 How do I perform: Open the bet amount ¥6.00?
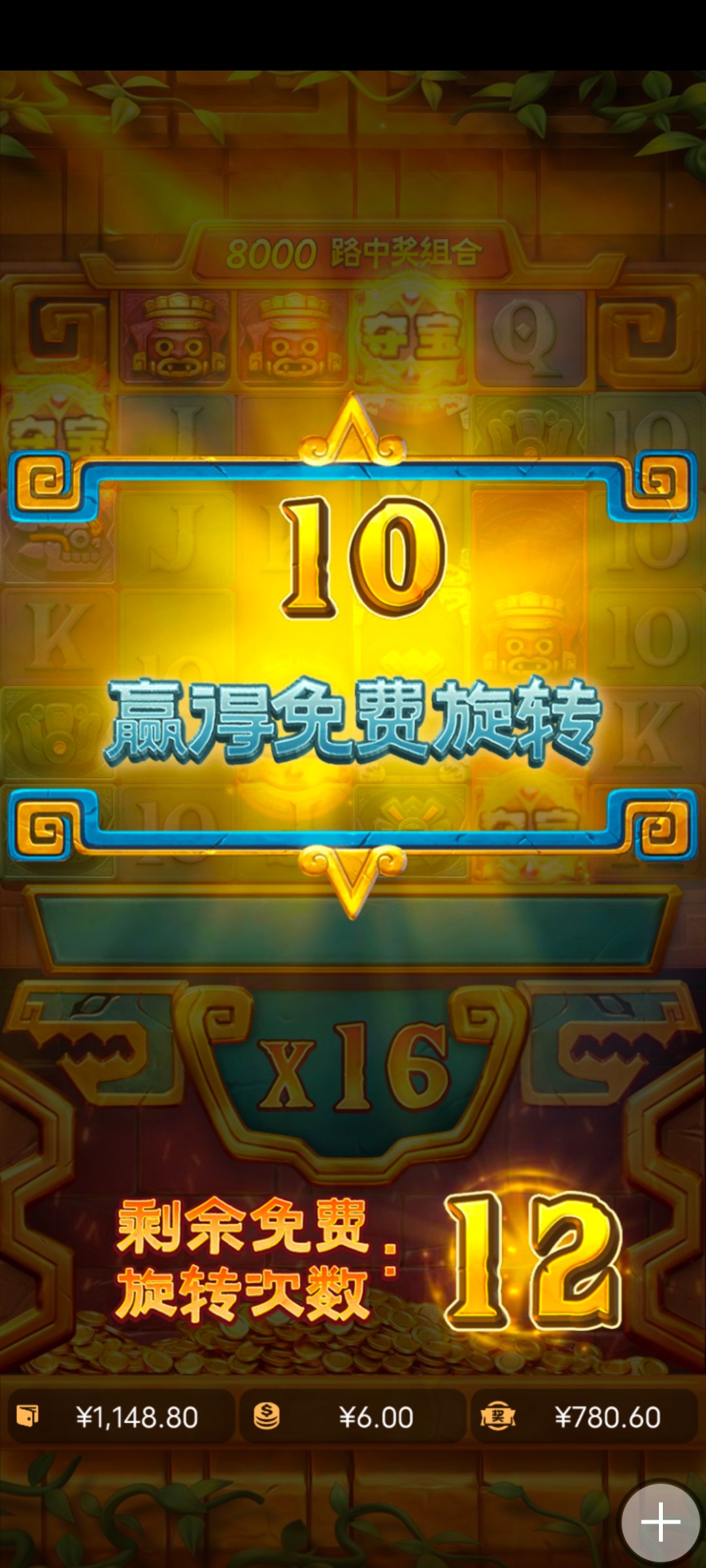point(353,1417)
